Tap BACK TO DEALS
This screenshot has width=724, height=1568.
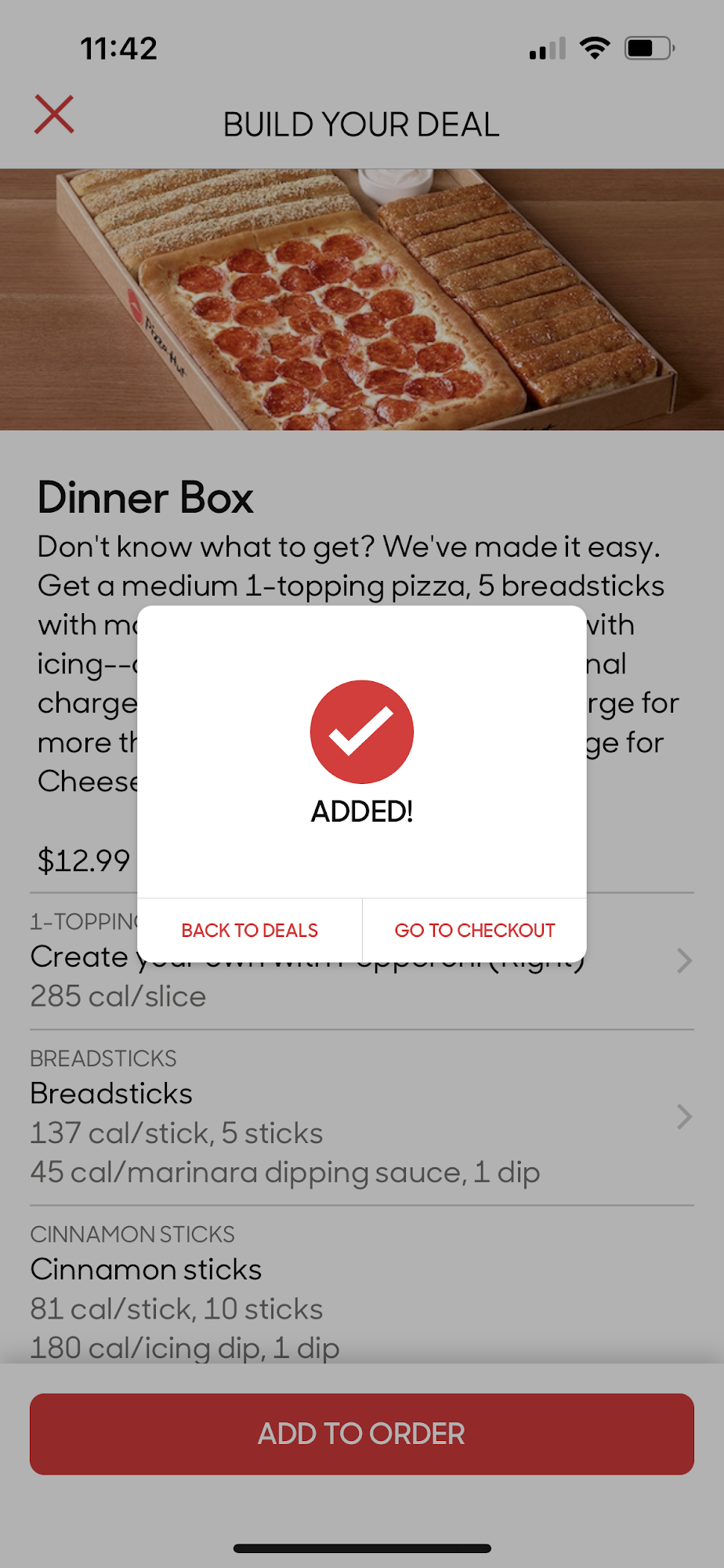(249, 930)
